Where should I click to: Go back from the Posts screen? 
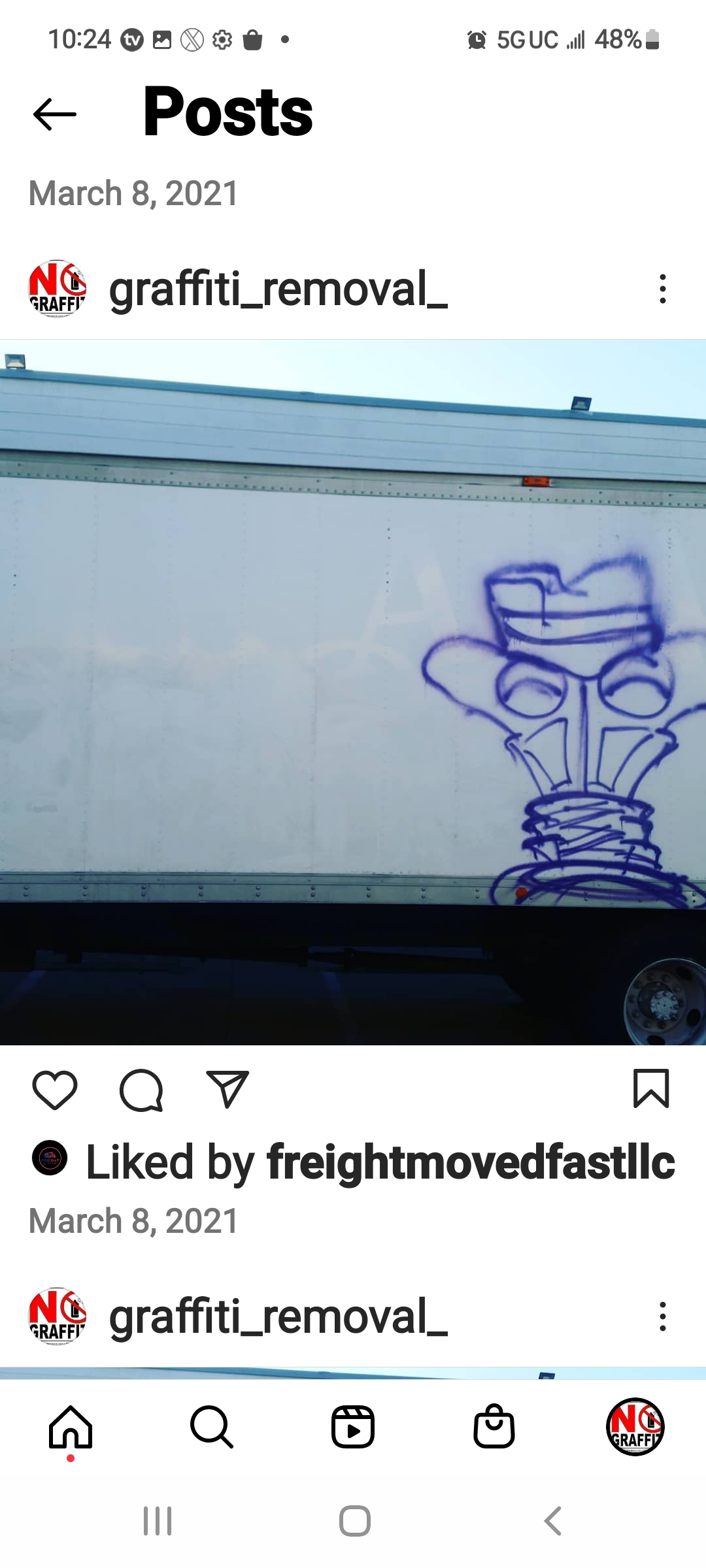pos(55,114)
